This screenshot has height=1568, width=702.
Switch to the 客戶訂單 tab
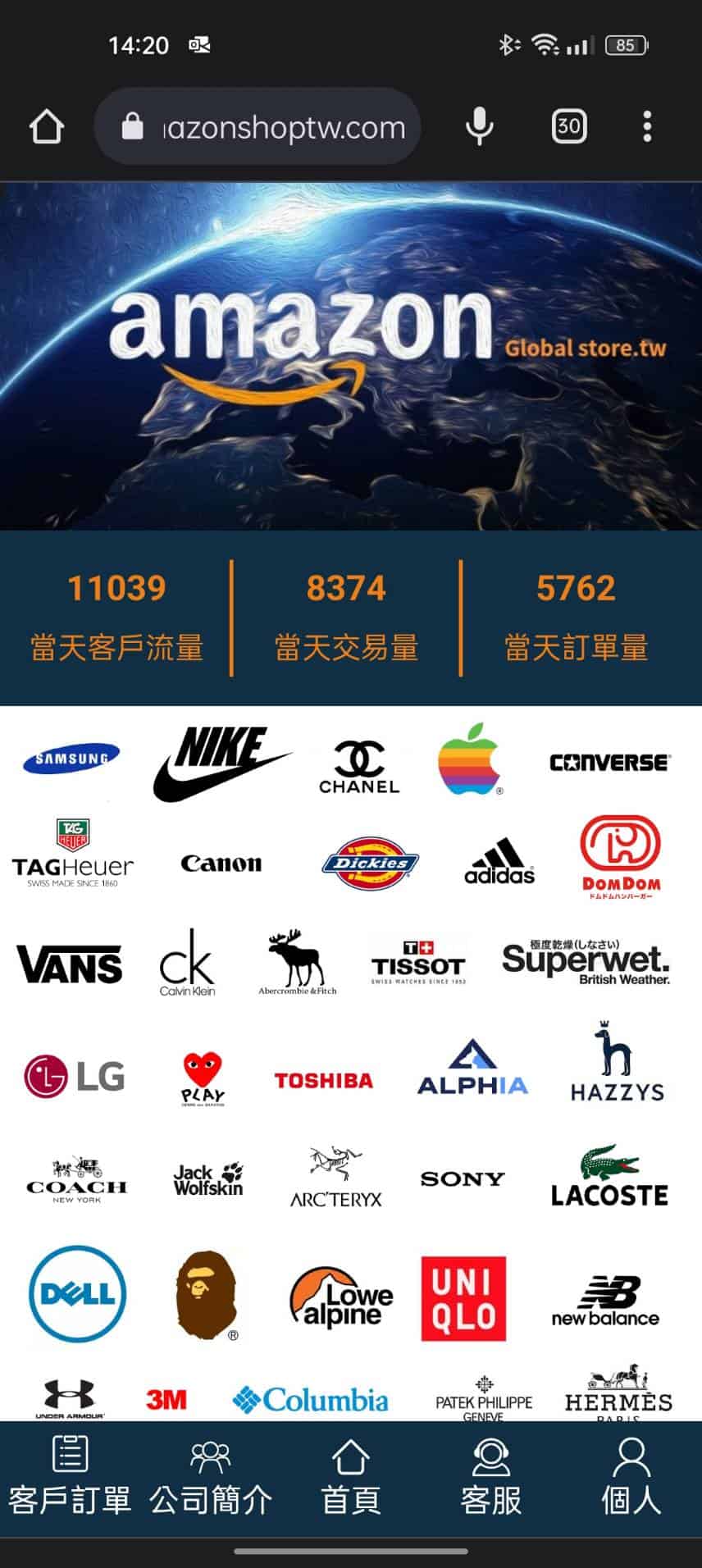click(x=70, y=1476)
